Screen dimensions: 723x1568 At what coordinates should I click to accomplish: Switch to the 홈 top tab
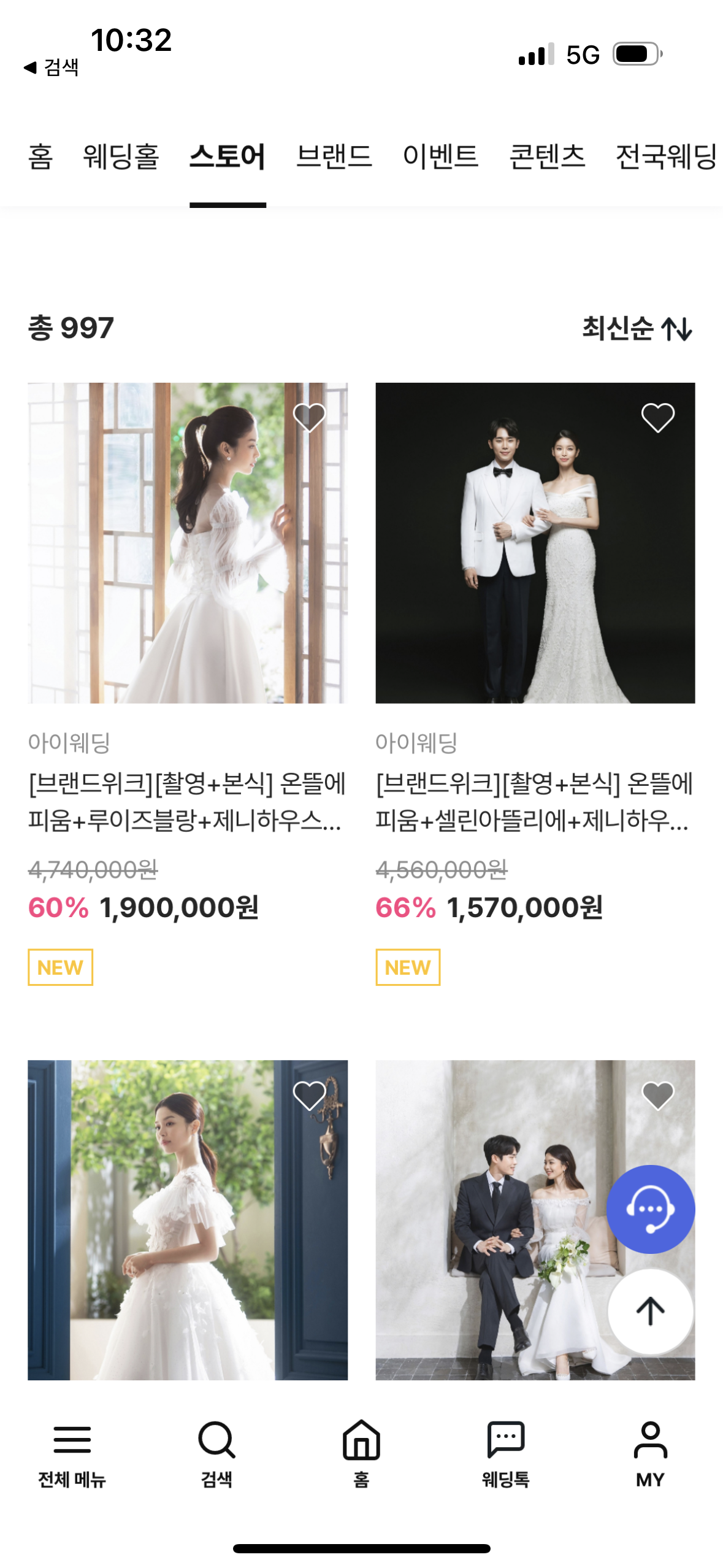pos(40,156)
